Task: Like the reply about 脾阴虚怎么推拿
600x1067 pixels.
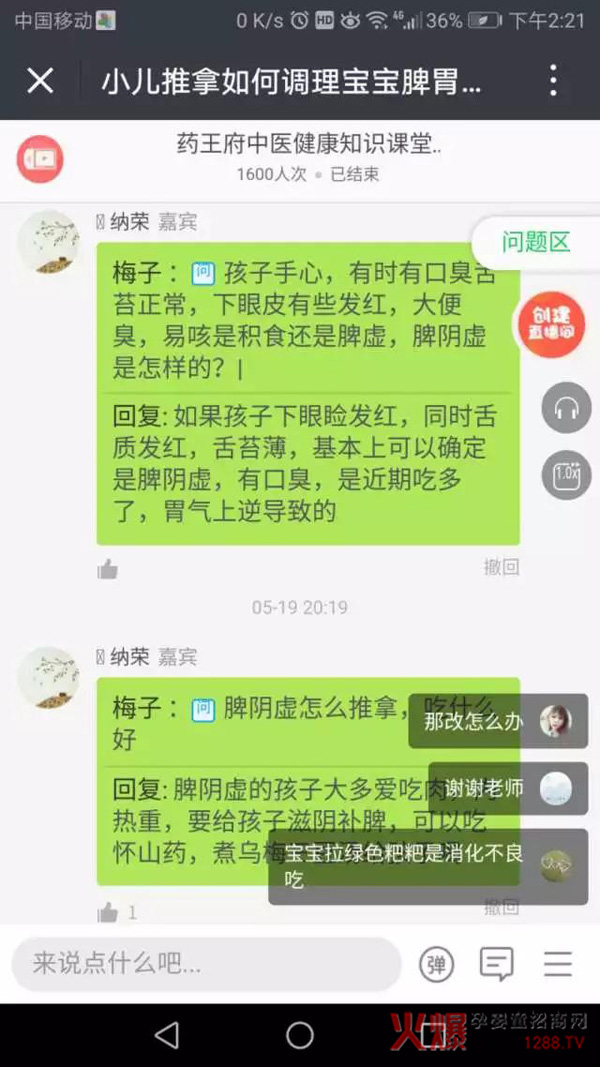Action: [x=108, y=912]
